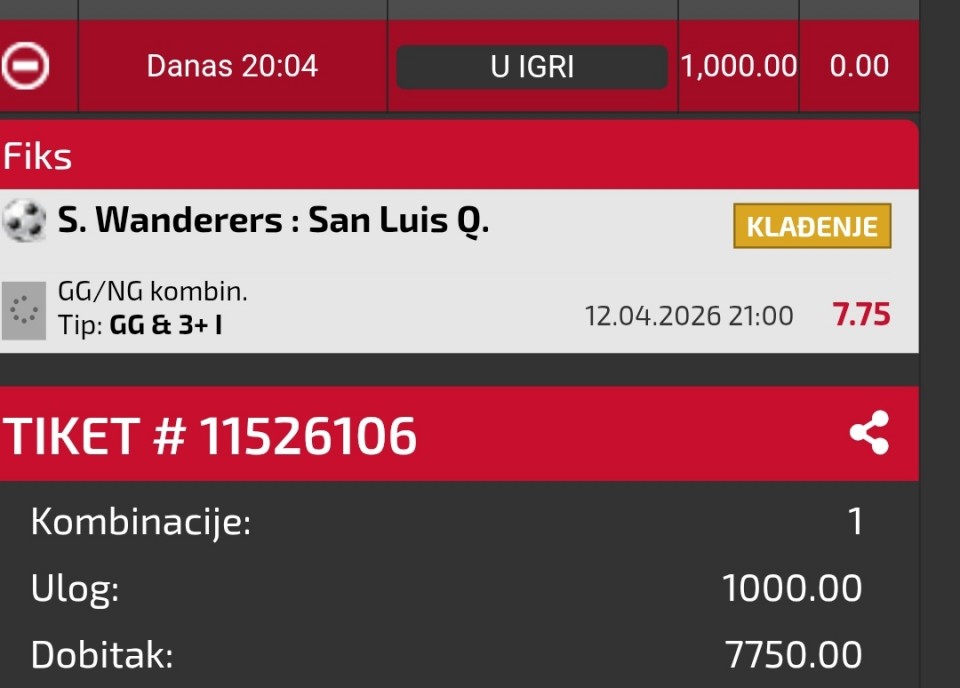The image size is (960, 688).
Task: Open the S. Wanderers : San Luis Q. match
Action: point(273,221)
